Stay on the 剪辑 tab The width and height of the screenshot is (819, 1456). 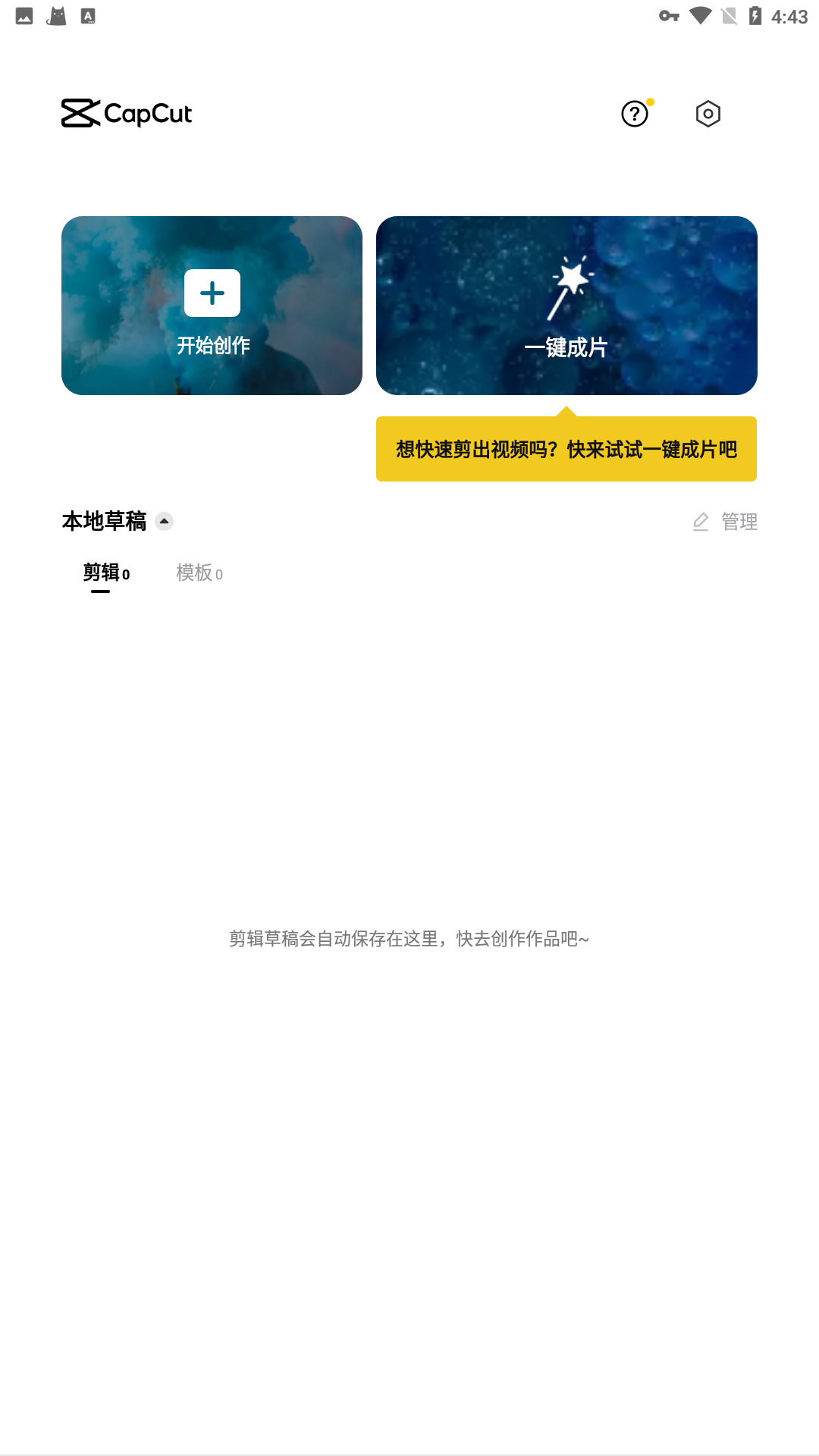pos(105,573)
